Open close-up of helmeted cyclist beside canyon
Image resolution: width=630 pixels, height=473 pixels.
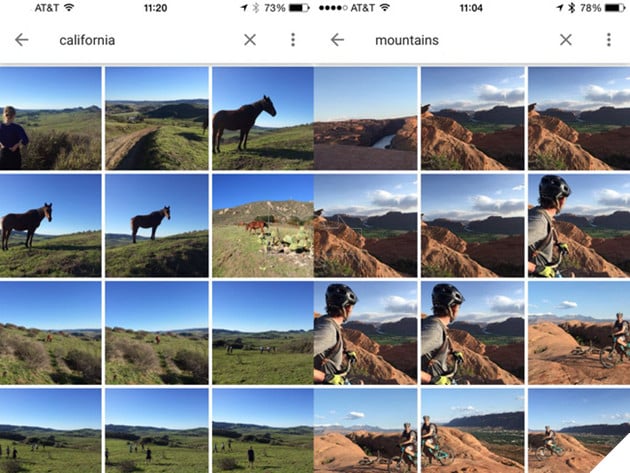pyautogui.click(x=578, y=225)
